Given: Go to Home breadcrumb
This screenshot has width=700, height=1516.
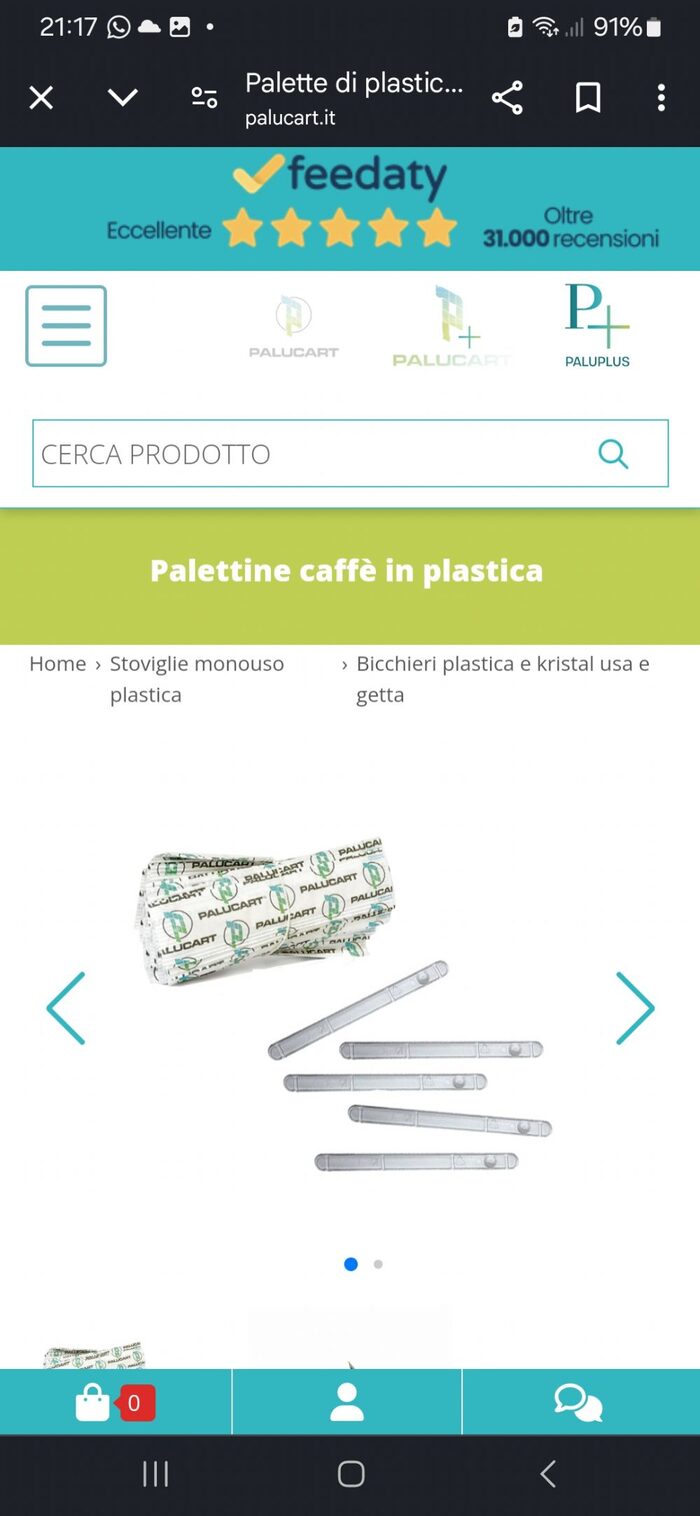Looking at the screenshot, I should pyautogui.click(x=57, y=664).
